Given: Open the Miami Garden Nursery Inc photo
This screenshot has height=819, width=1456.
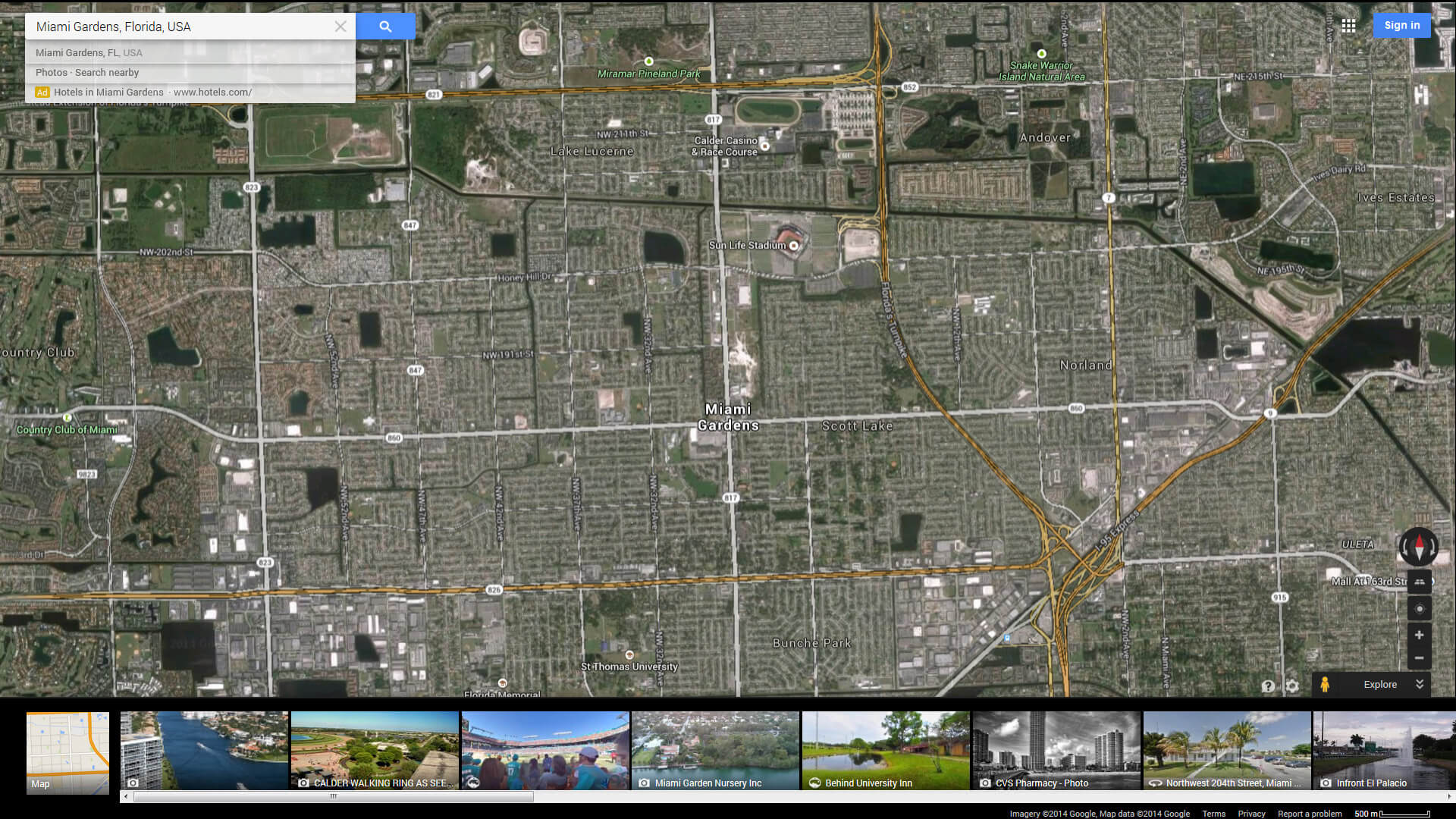Looking at the screenshot, I should [715, 751].
